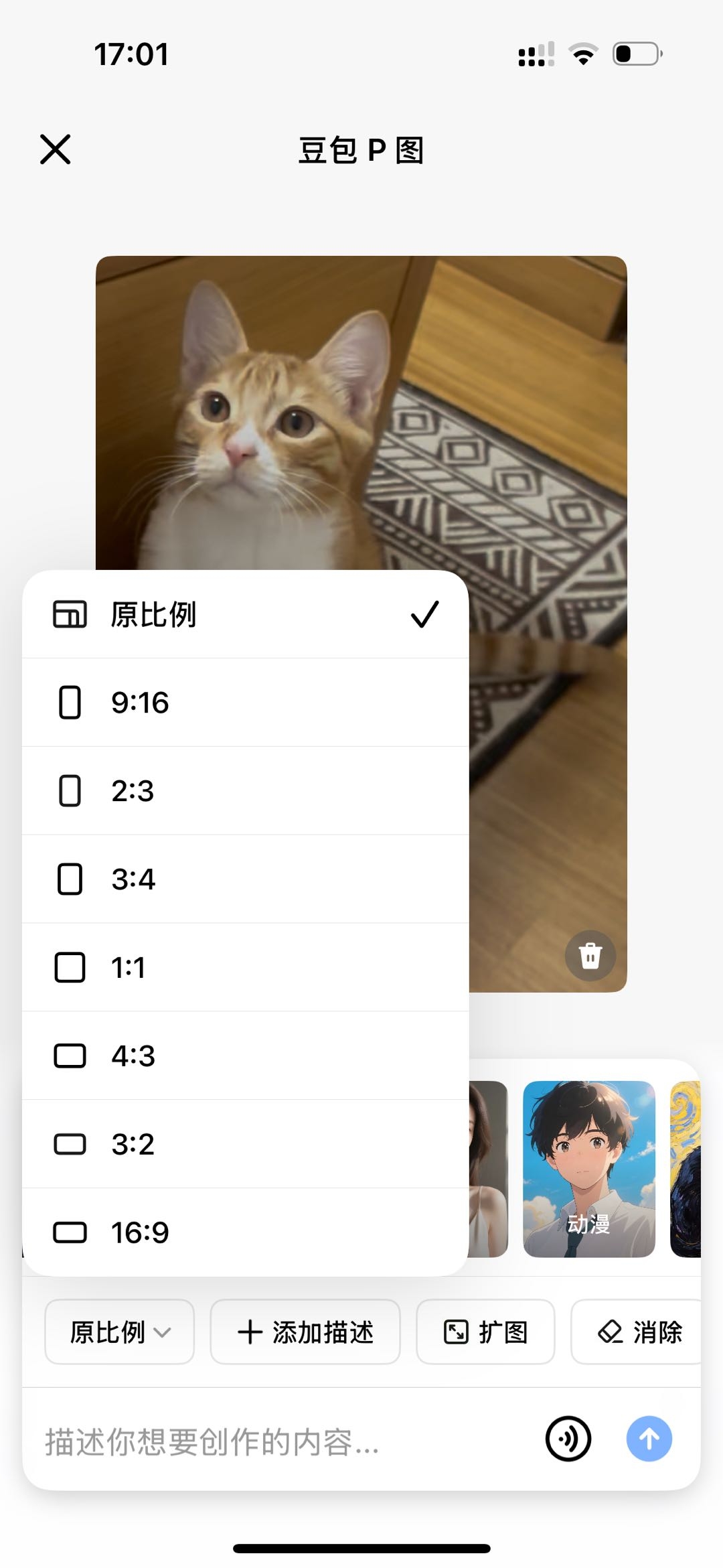Open the 扩图 expand image tool
The height and width of the screenshot is (1568, 723).
pos(485,1332)
